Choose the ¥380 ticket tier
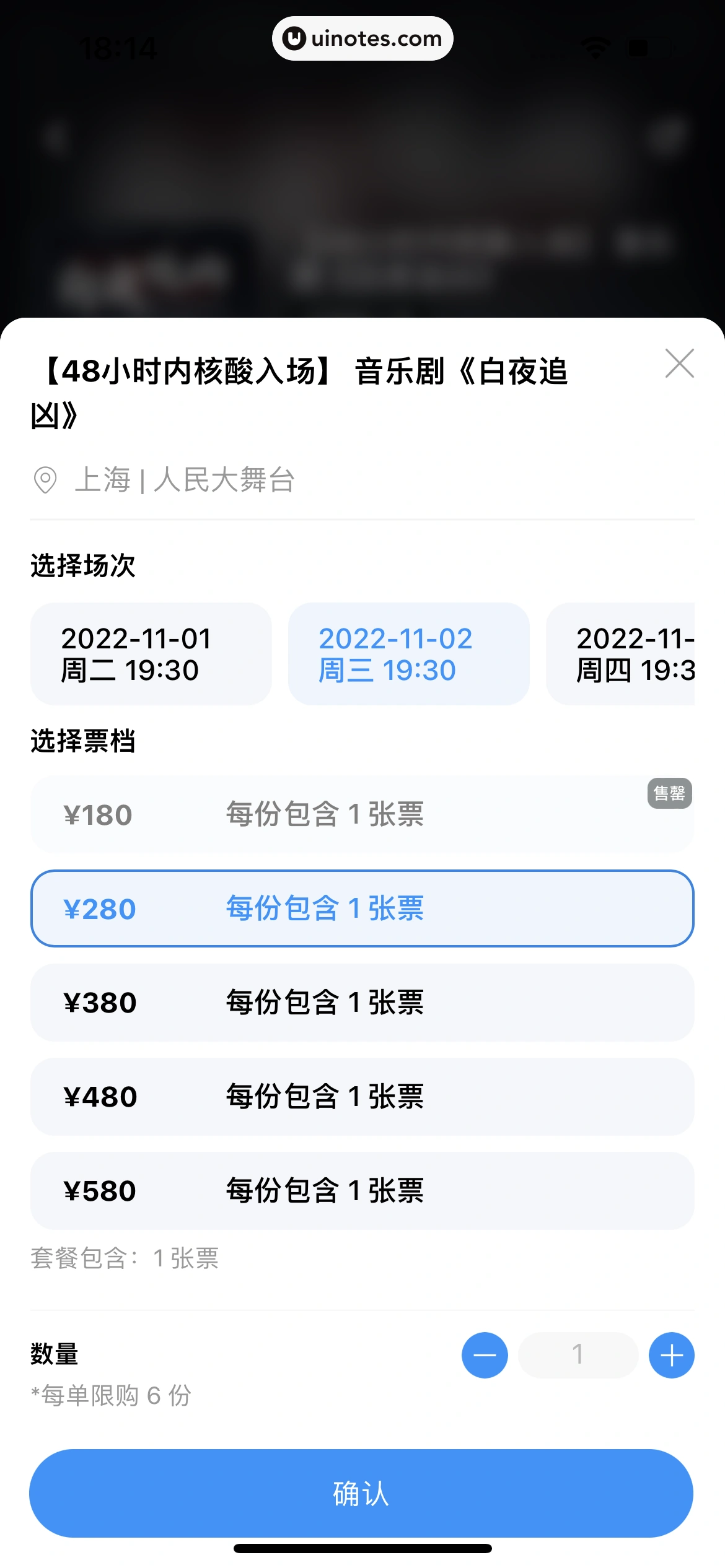The height and width of the screenshot is (1568, 725). (362, 1003)
